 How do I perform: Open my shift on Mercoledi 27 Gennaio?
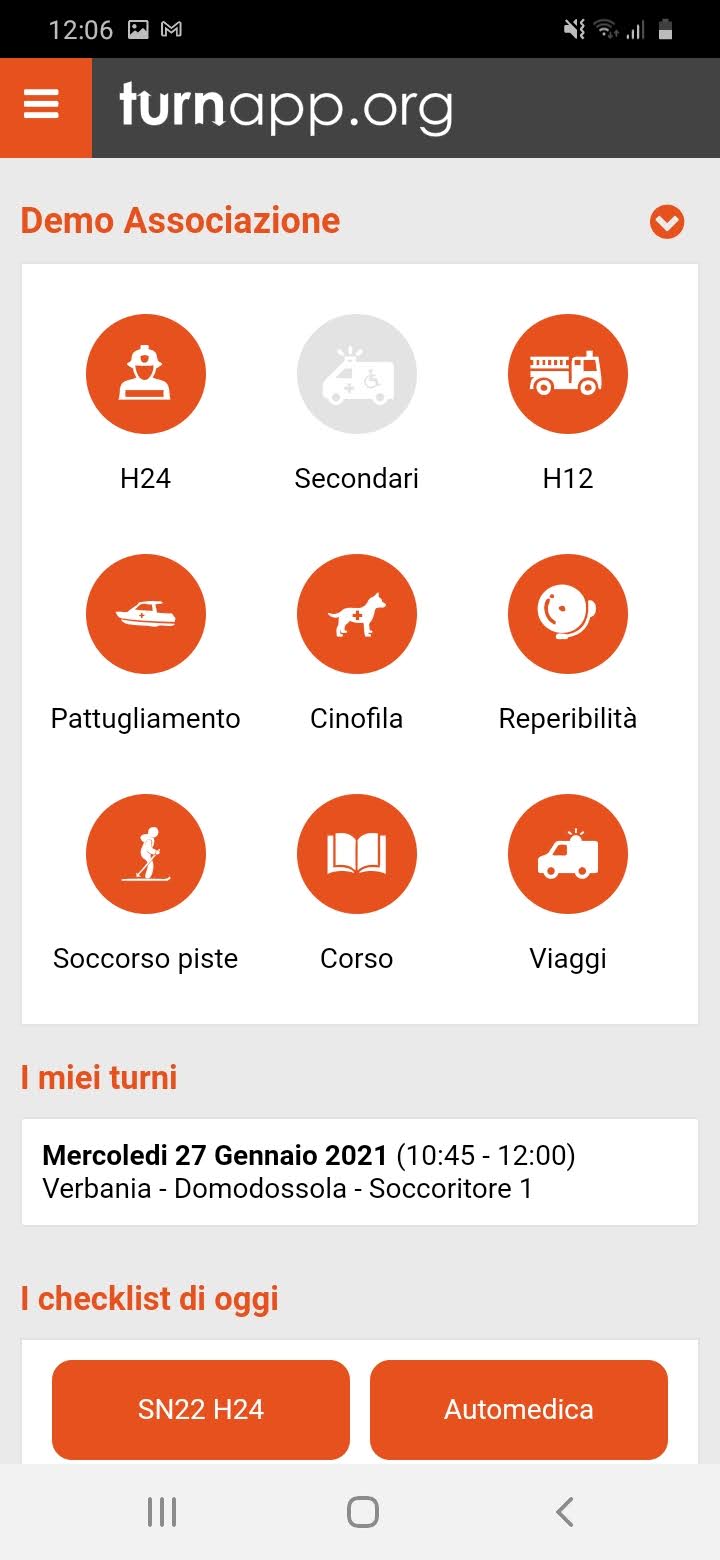pyautogui.click(x=360, y=1172)
